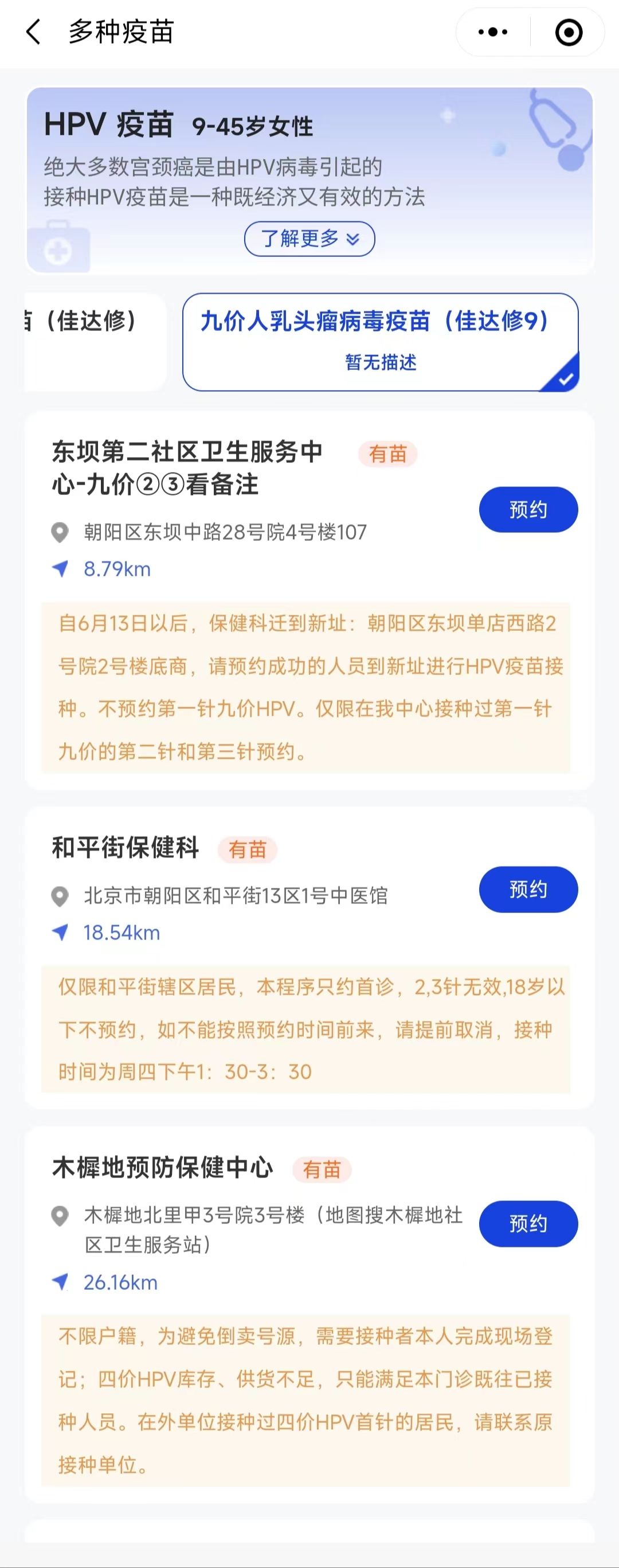Close the mini program via circle icon
619x1568 pixels.
click(x=569, y=32)
